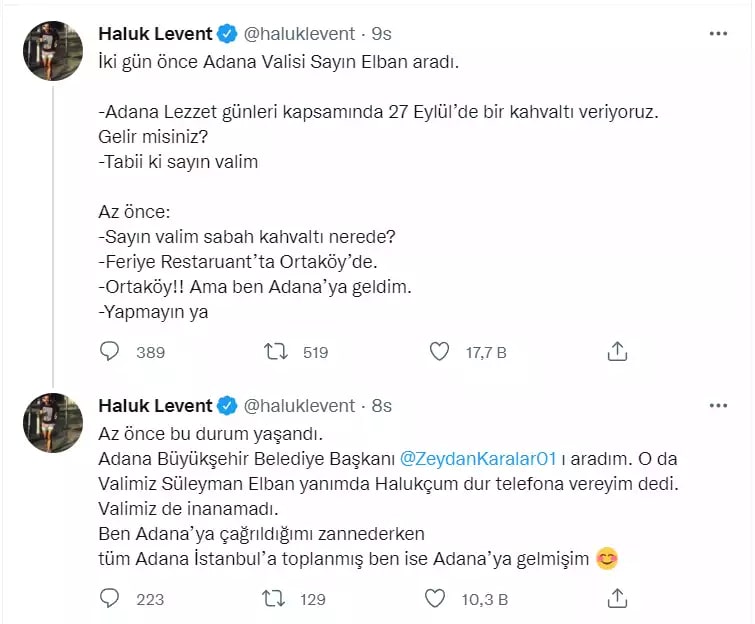Open Haluk Levent's name on the 8s tweet
755x624 pixels.
(155, 405)
